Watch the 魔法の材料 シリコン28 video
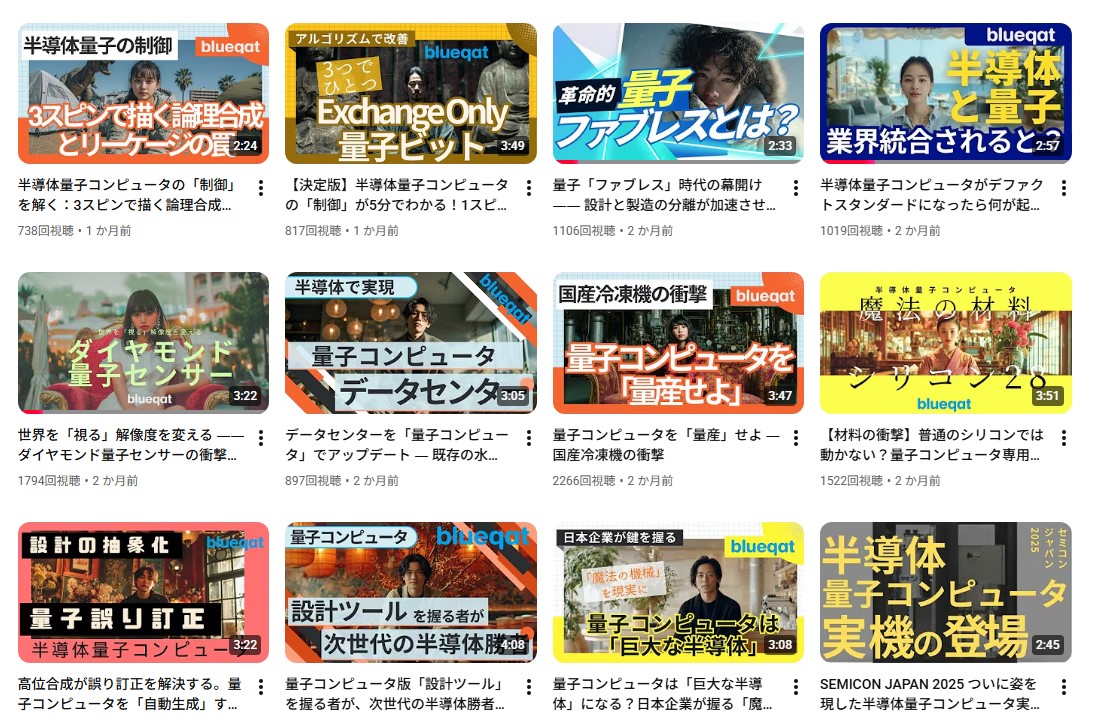1097x717 pixels. tap(945, 342)
